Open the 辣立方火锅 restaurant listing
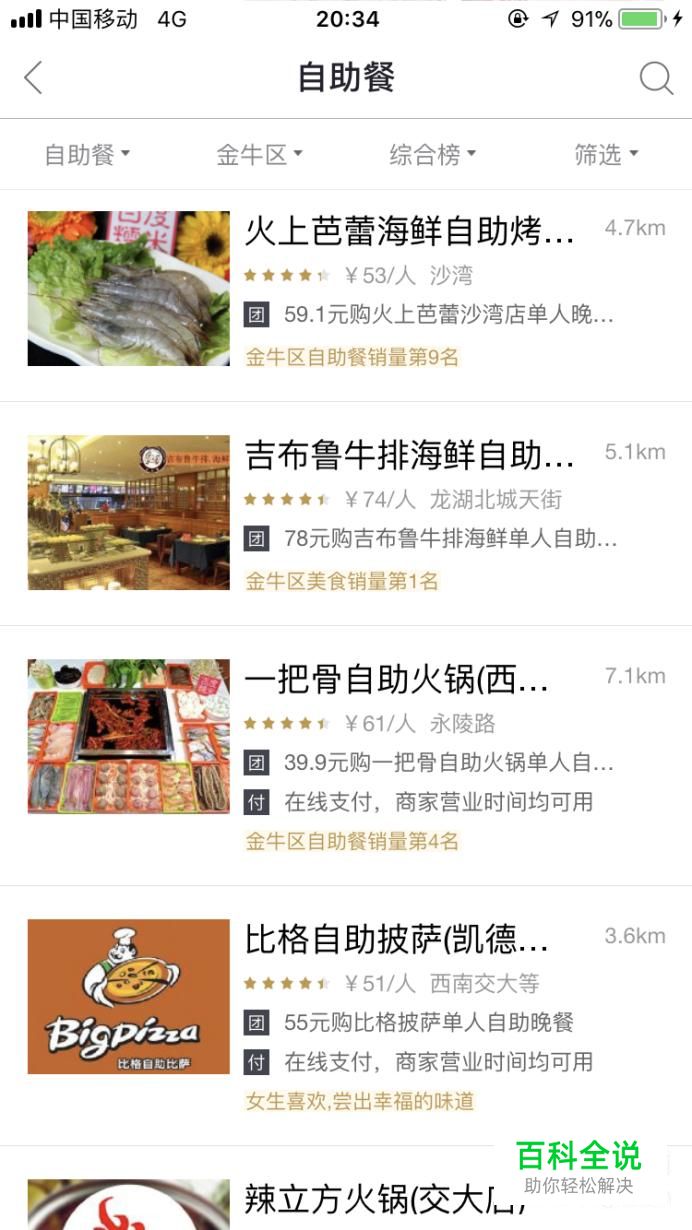Image resolution: width=692 pixels, height=1230 pixels. 346,1189
